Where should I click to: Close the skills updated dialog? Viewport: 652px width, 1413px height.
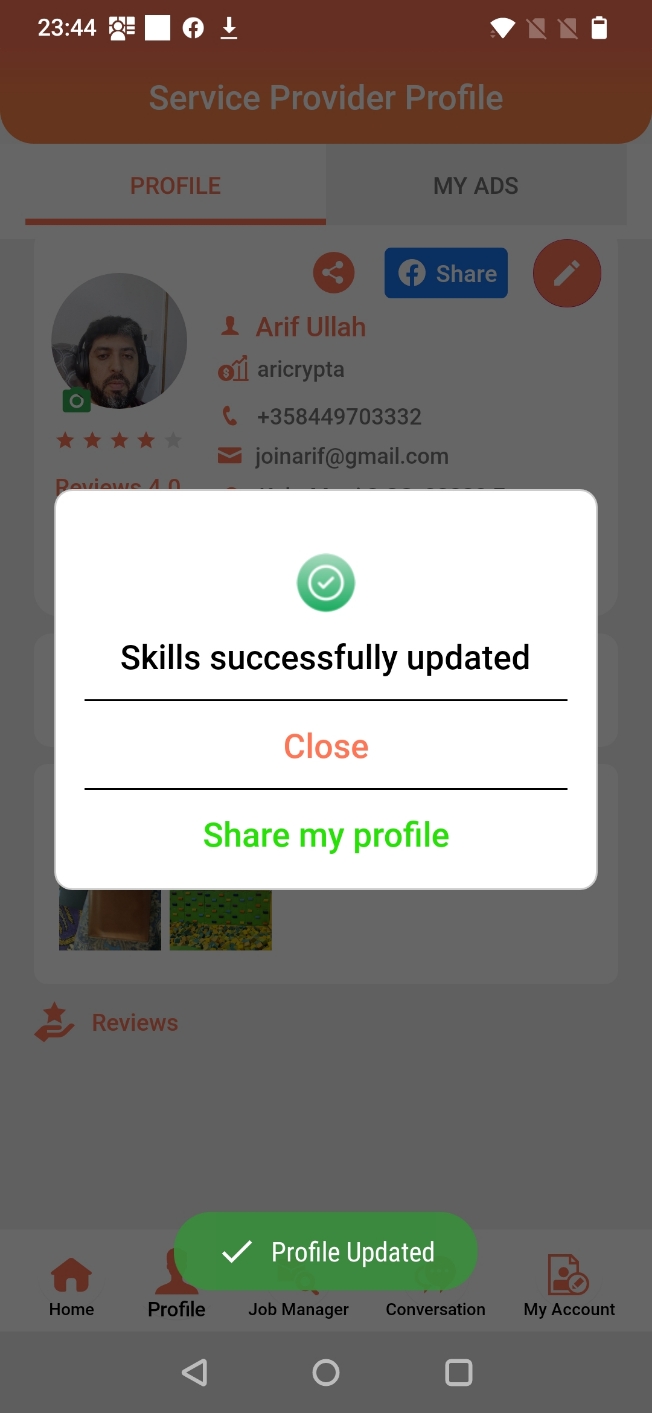coord(326,746)
